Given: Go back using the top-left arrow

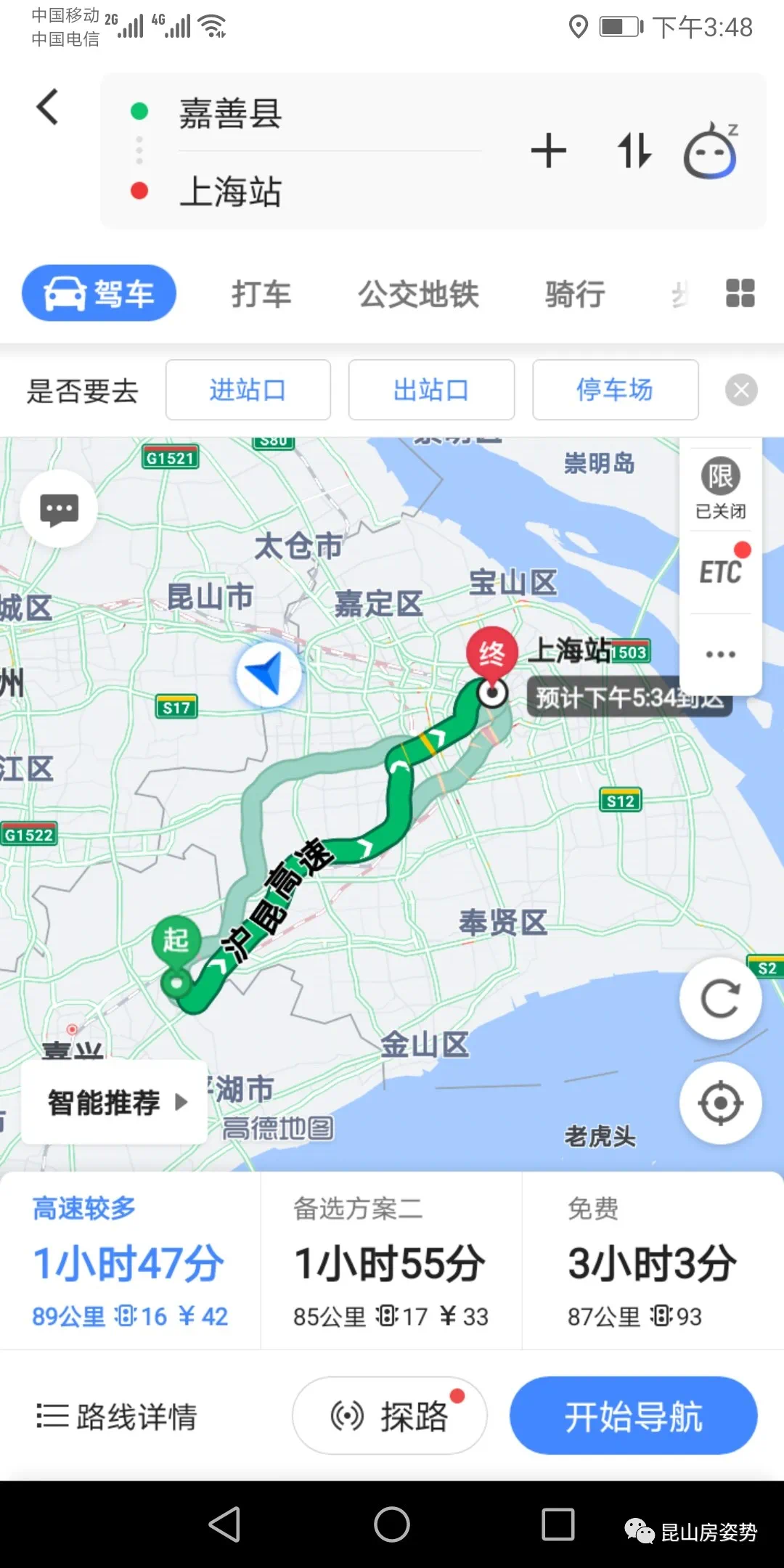Looking at the screenshot, I should 48,107.
